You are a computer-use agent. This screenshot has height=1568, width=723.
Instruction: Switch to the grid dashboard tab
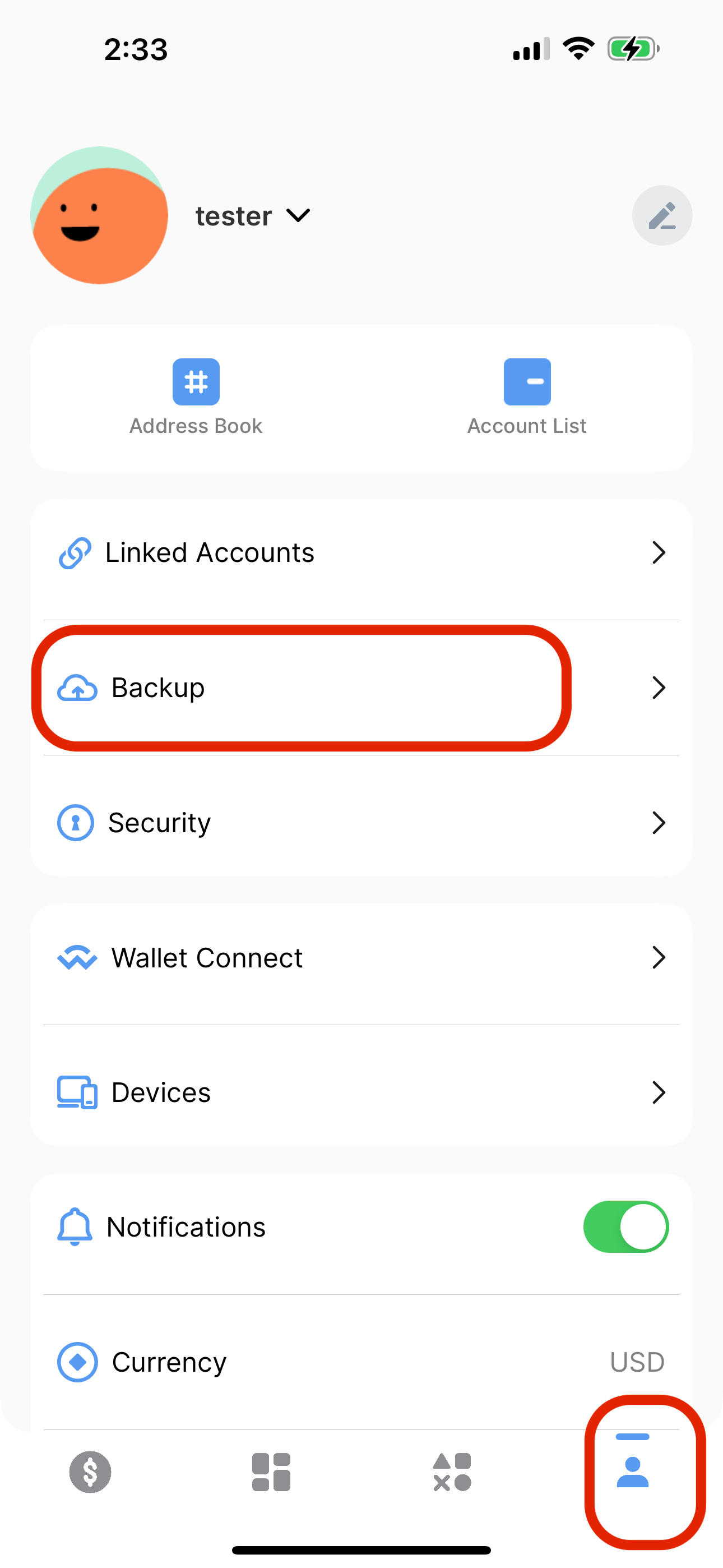pyautogui.click(x=271, y=1472)
